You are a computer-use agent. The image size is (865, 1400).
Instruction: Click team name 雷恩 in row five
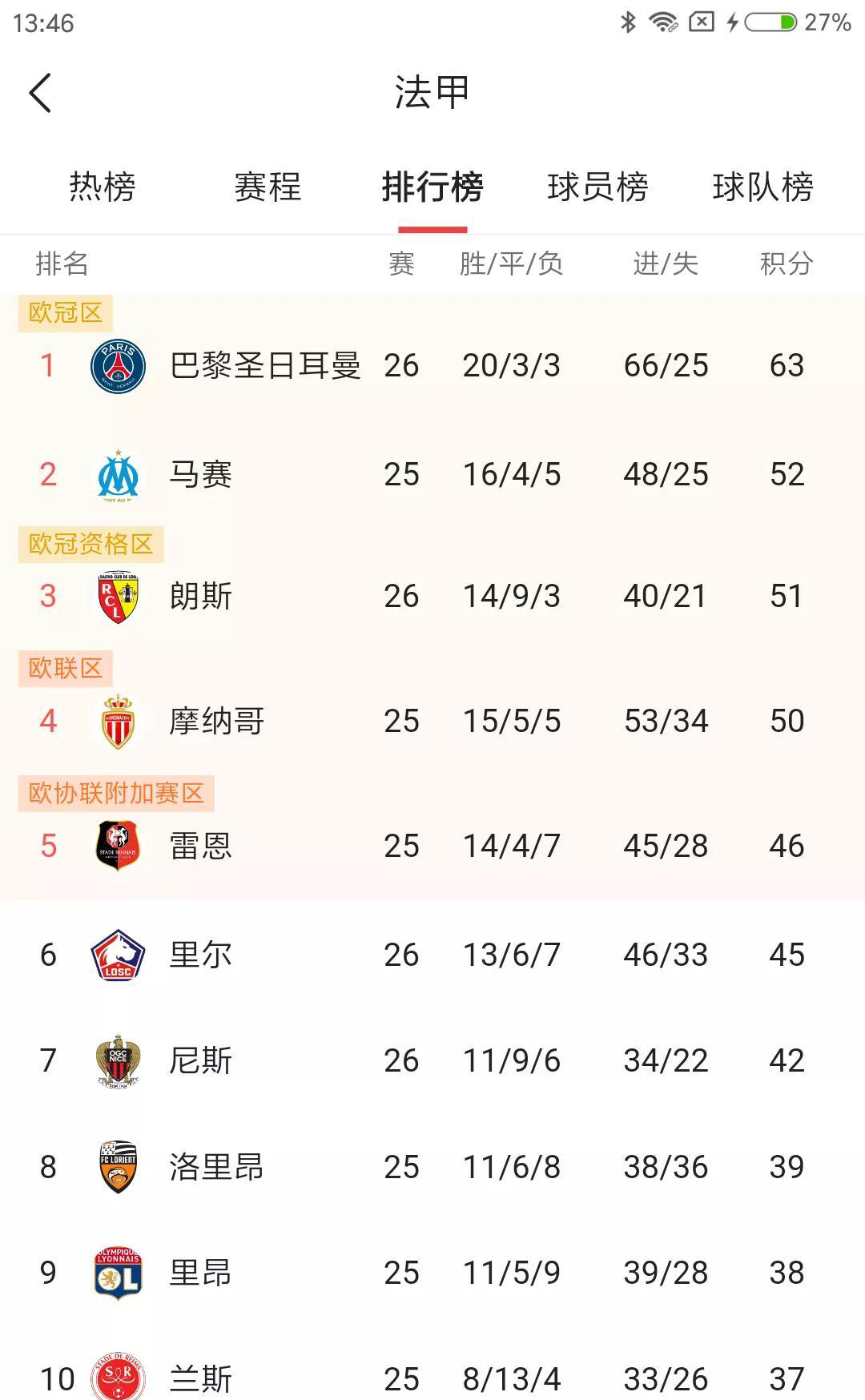pyautogui.click(x=199, y=845)
